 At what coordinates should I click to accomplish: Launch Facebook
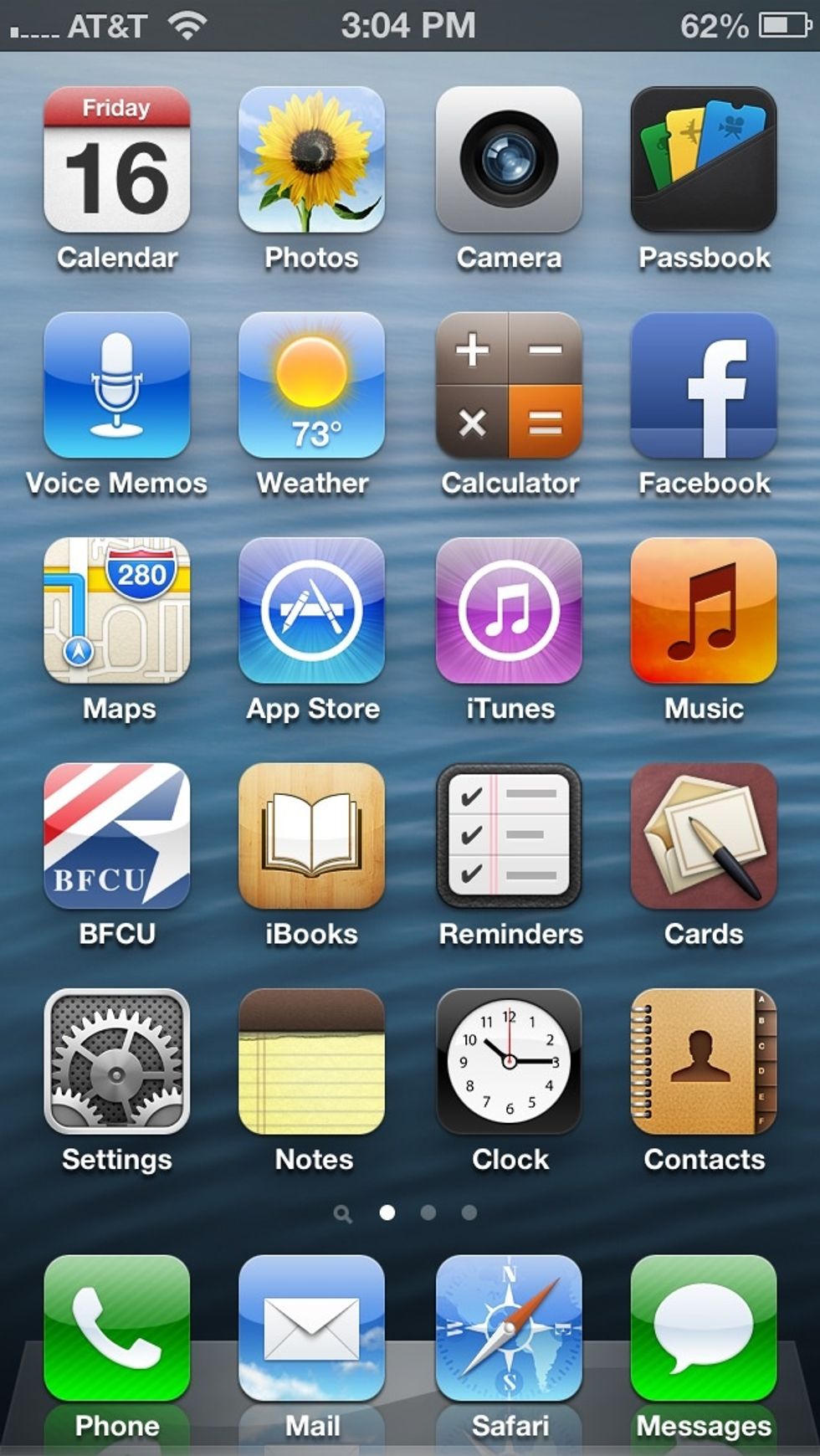(703, 389)
